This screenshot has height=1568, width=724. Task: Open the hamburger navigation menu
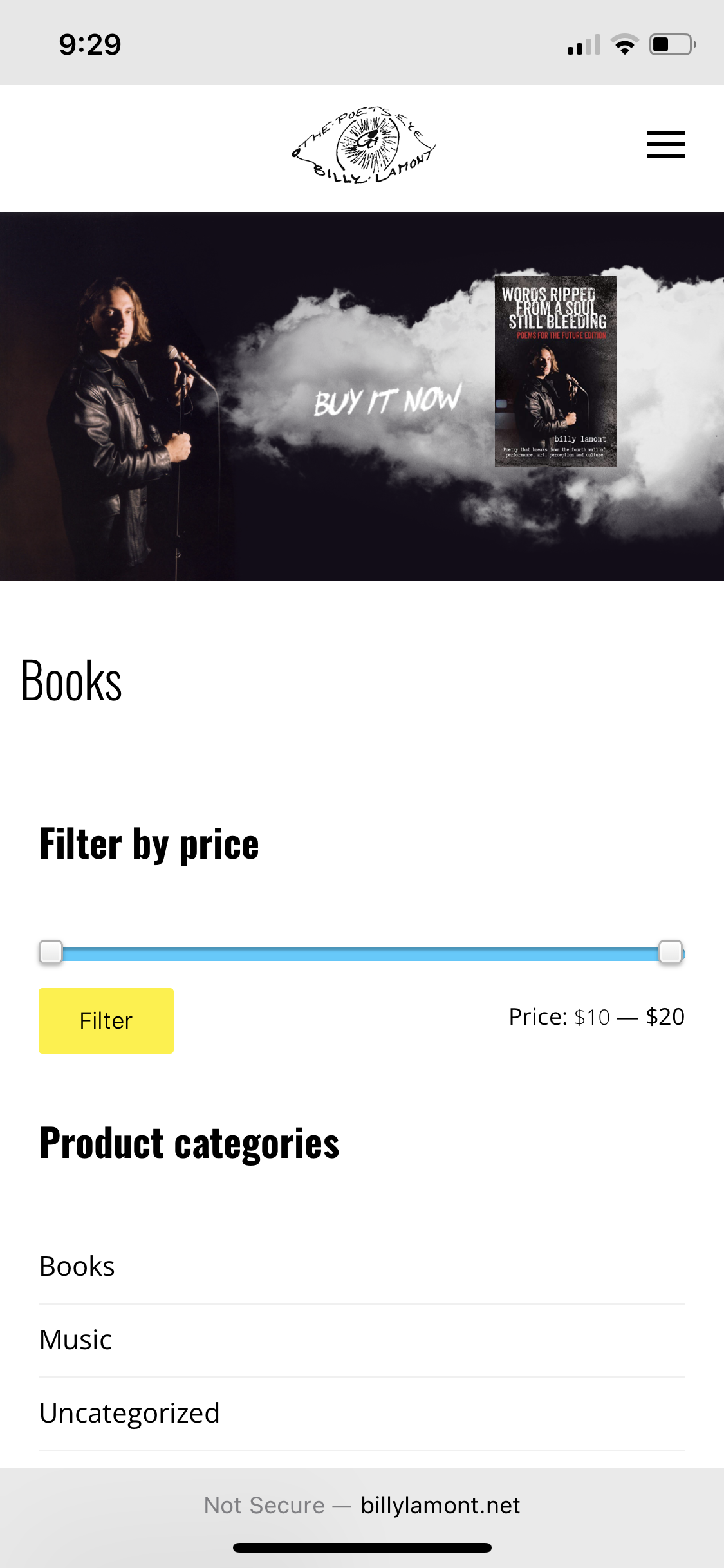pyautogui.click(x=665, y=144)
